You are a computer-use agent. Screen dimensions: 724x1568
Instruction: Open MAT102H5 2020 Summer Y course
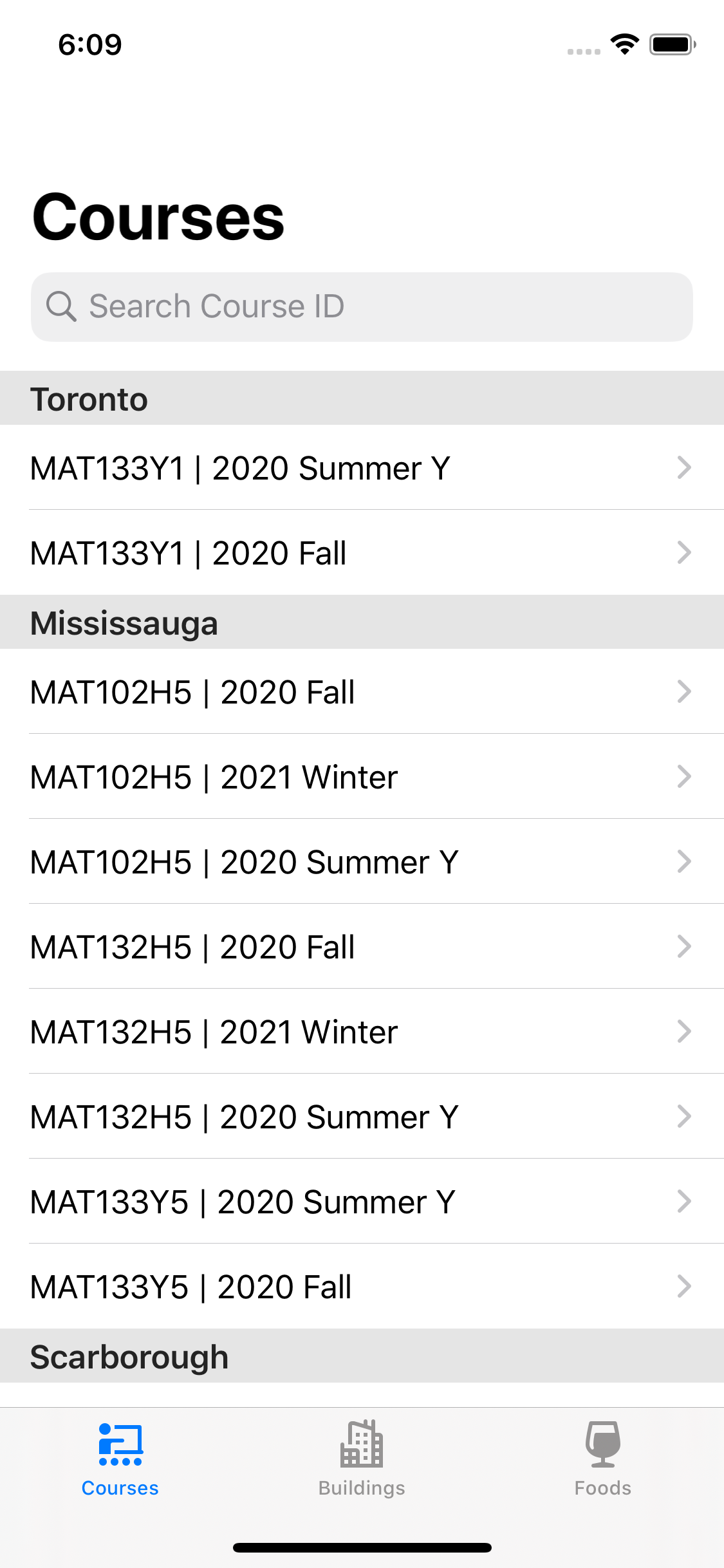click(362, 862)
